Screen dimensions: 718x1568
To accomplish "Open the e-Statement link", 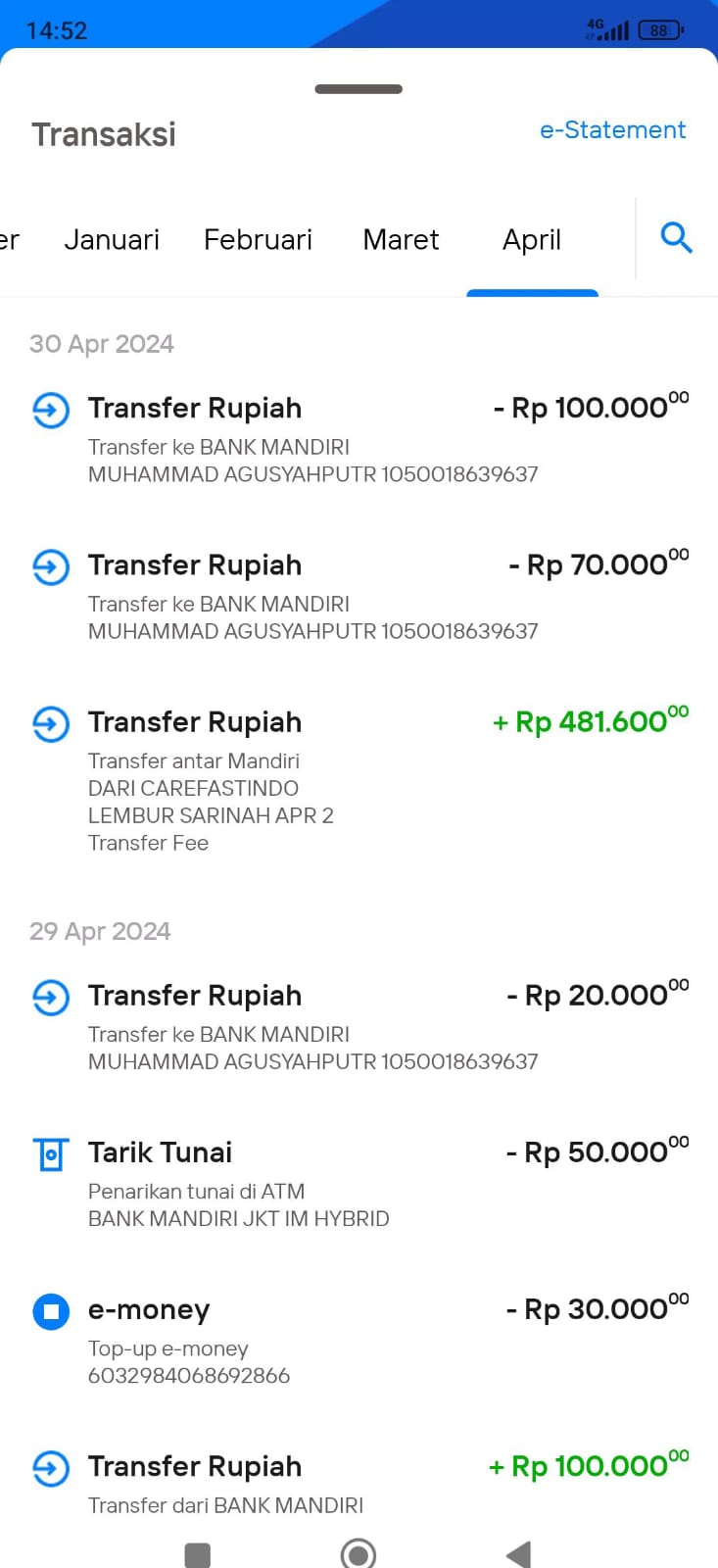I will (612, 129).
